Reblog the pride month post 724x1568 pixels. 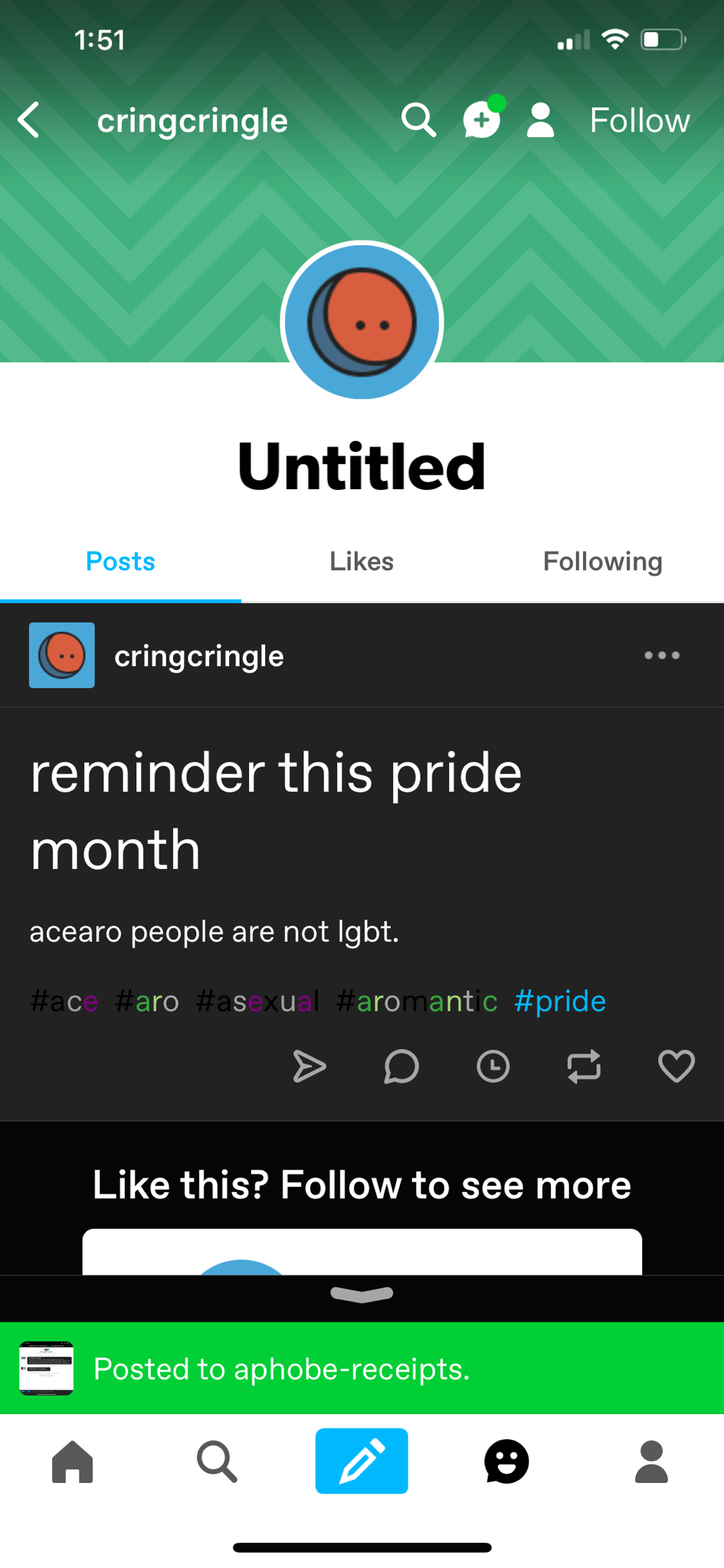[584, 1067]
